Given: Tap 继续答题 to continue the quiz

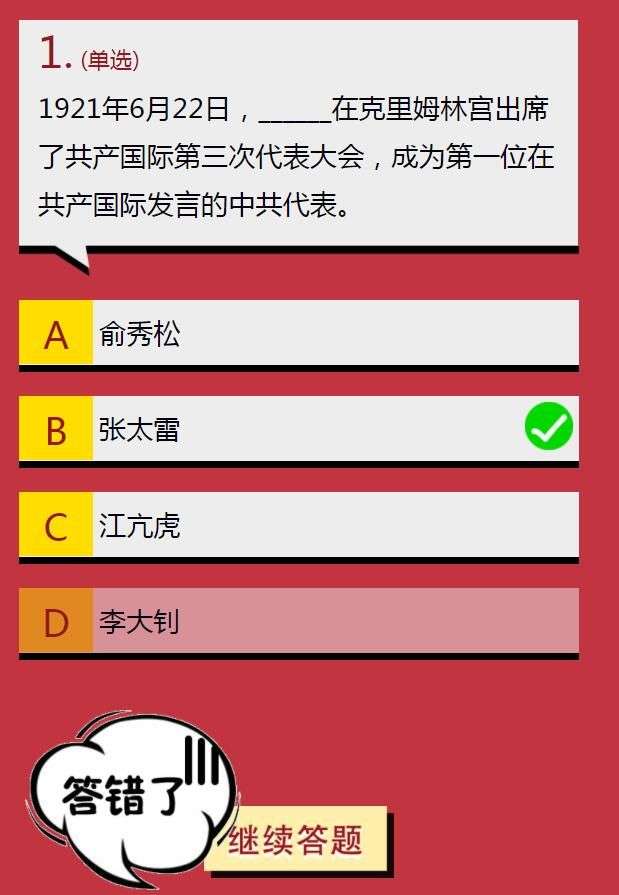Looking at the screenshot, I should coord(295,839).
